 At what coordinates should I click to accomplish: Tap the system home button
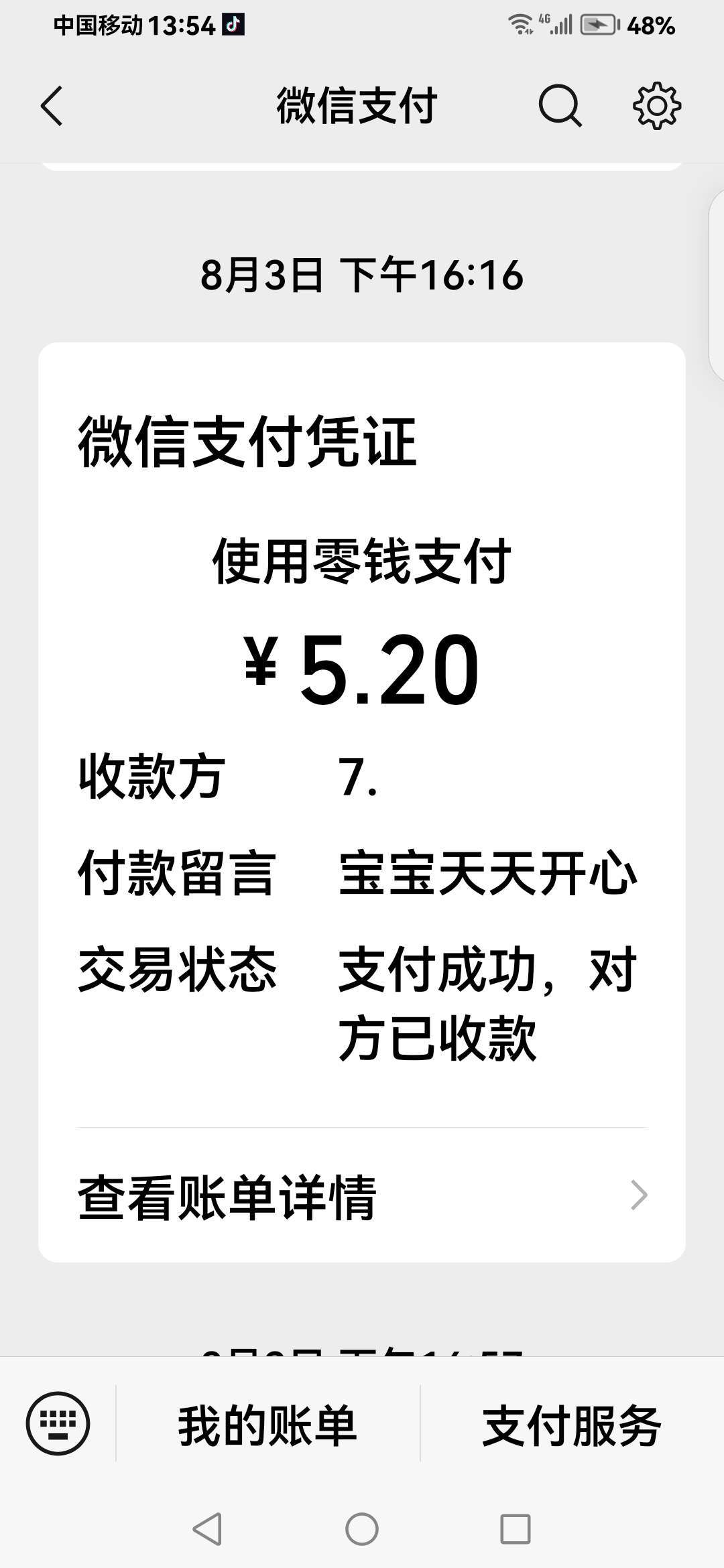point(362,1530)
